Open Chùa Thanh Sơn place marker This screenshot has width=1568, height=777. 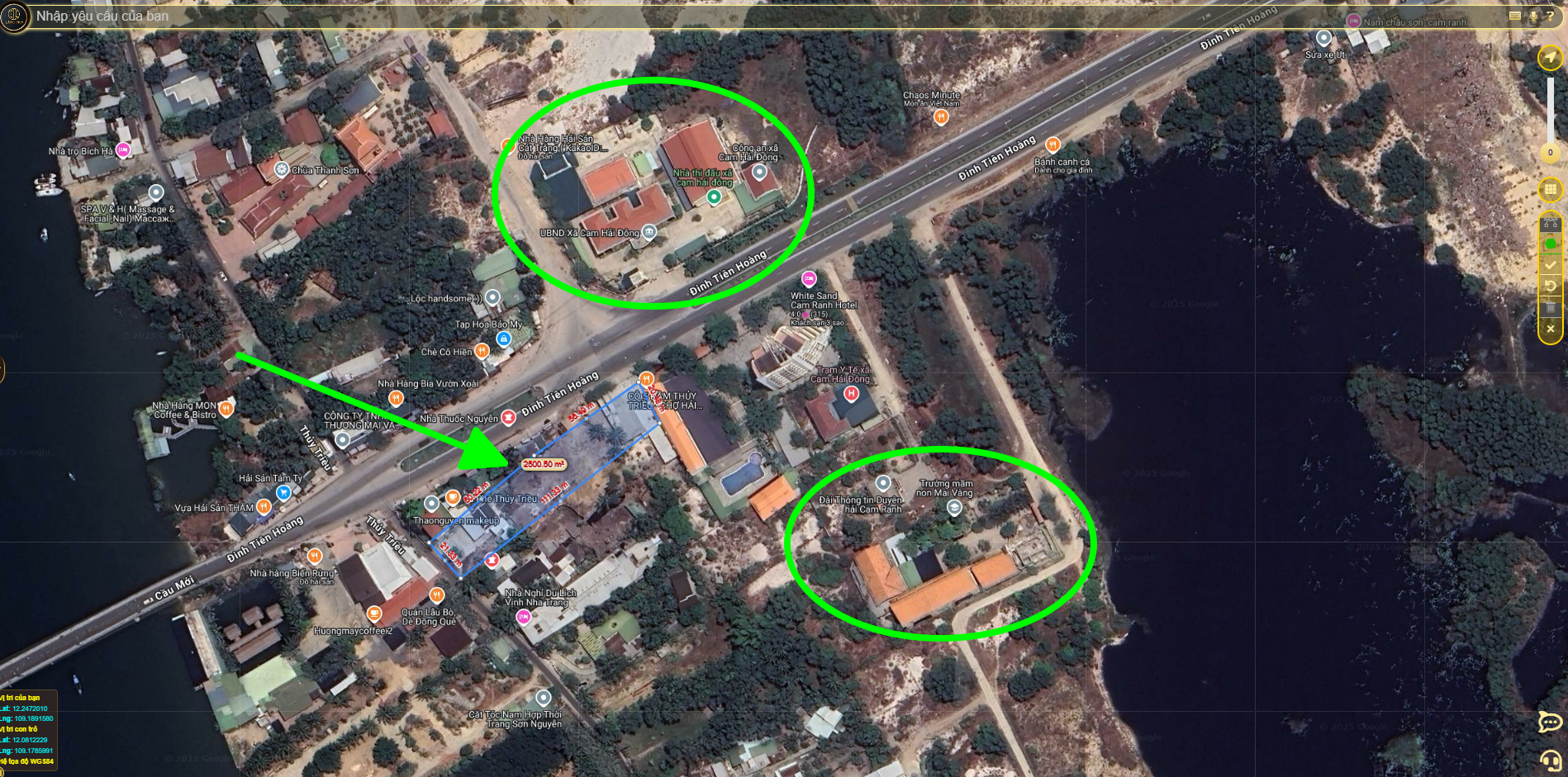click(281, 169)
